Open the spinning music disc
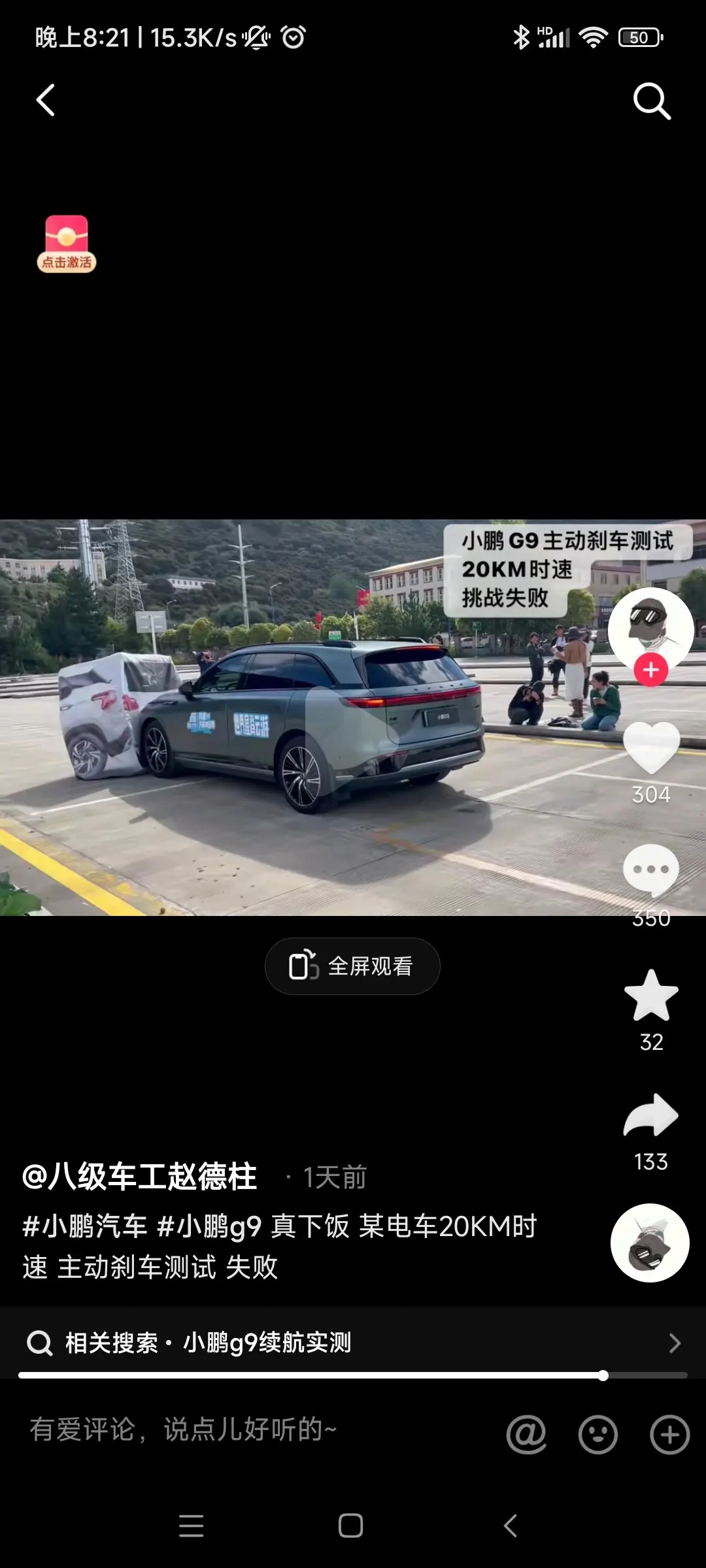Image resolution: width=706 pixels, height=1568 pixels. click(650, 1243)
